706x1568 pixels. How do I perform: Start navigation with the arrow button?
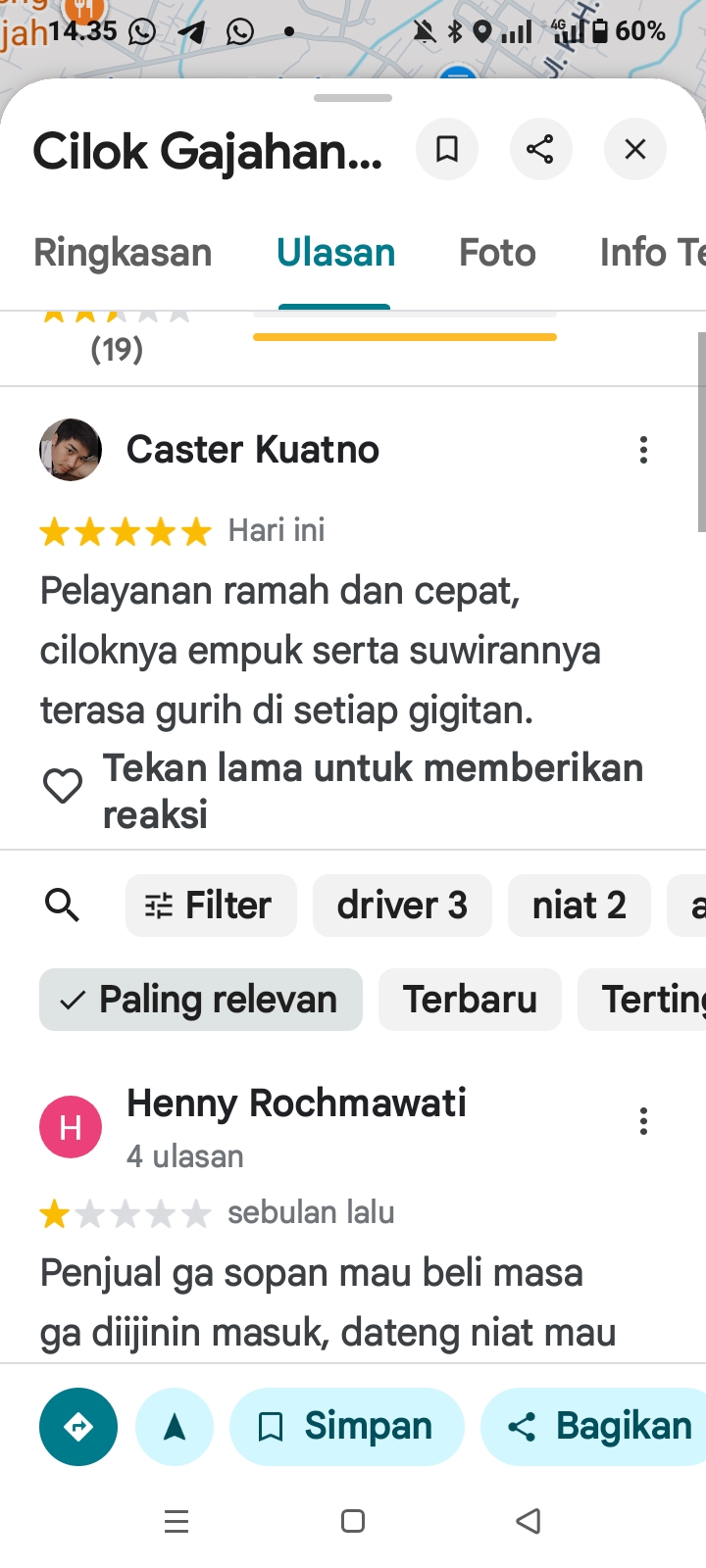[175, 1427]
